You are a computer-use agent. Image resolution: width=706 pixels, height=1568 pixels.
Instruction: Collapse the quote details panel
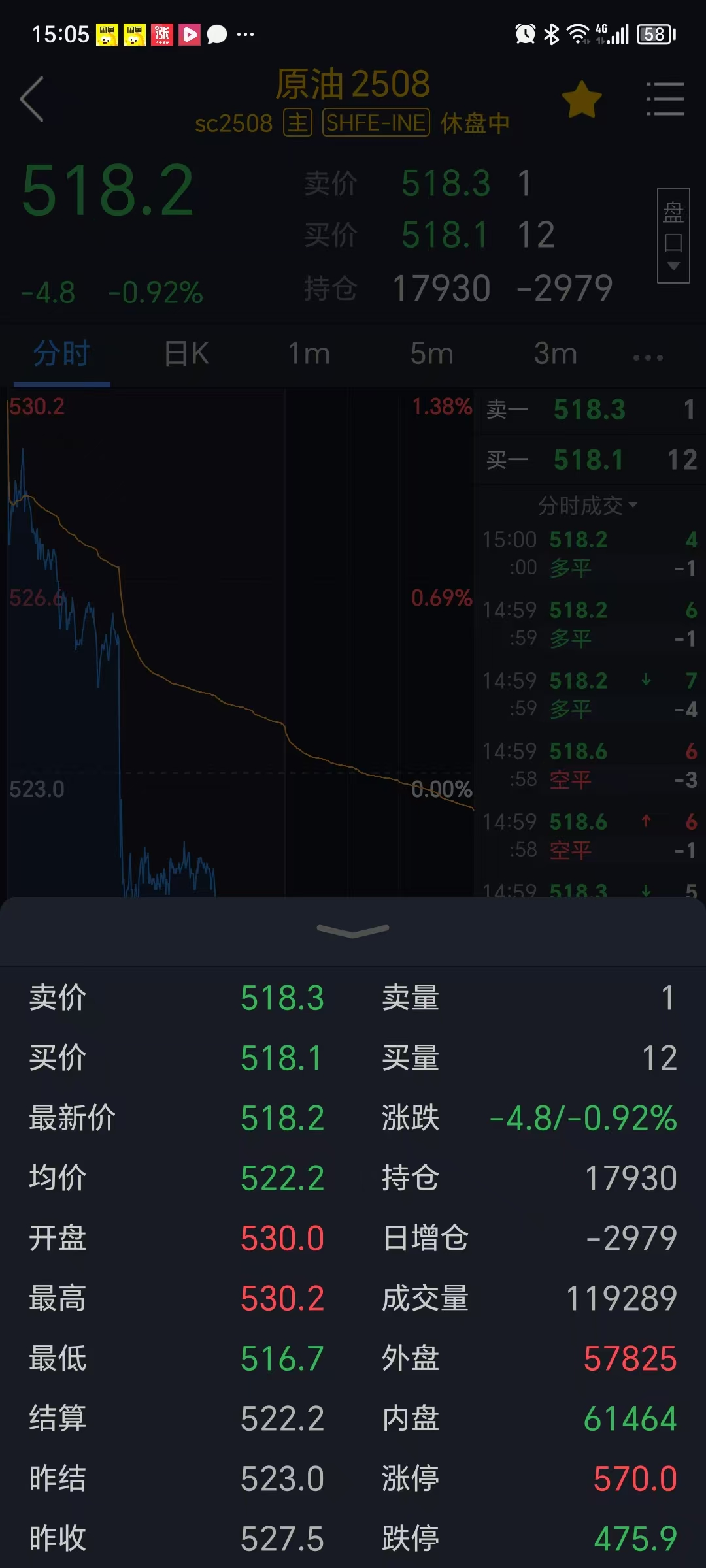(x=353, y=930)
